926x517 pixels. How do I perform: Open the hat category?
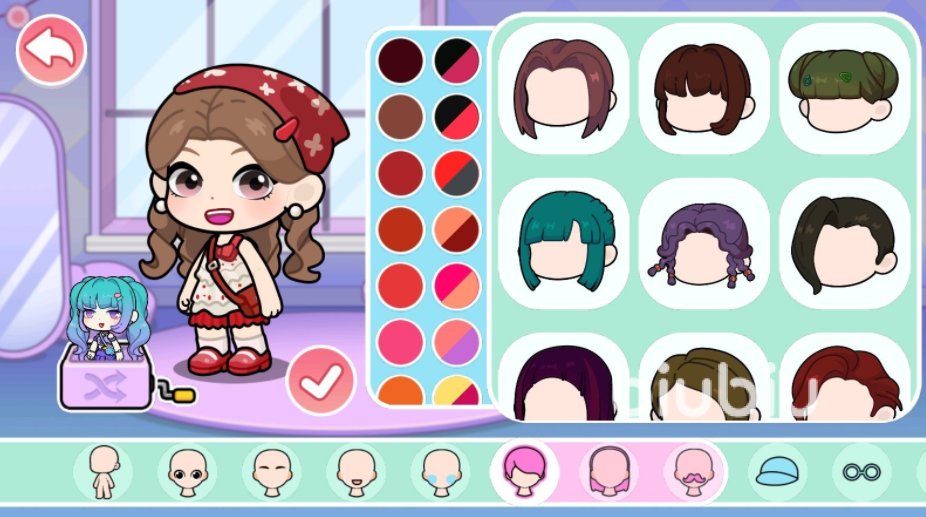pos(777,472)
